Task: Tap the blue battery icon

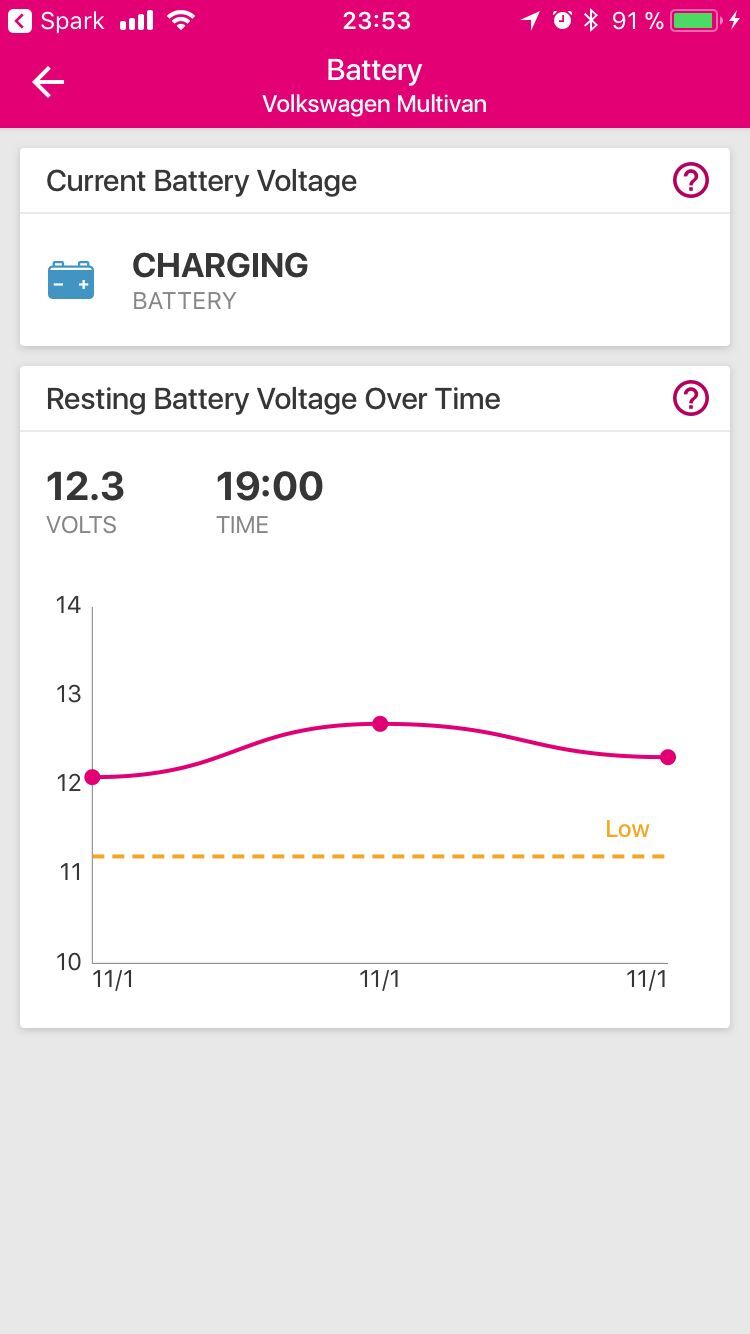Action: pos(70,282)
